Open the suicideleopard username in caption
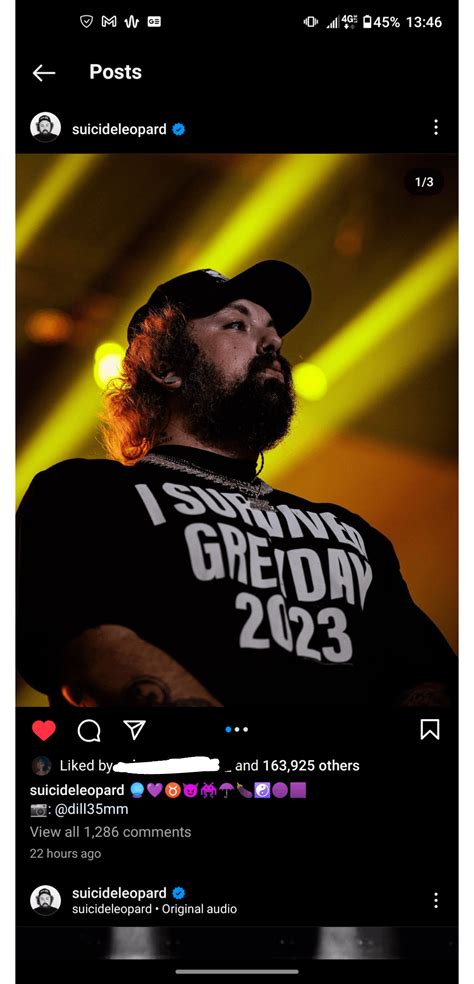The width and height of the screenshot is (474, 984). (x=77, y=790)
